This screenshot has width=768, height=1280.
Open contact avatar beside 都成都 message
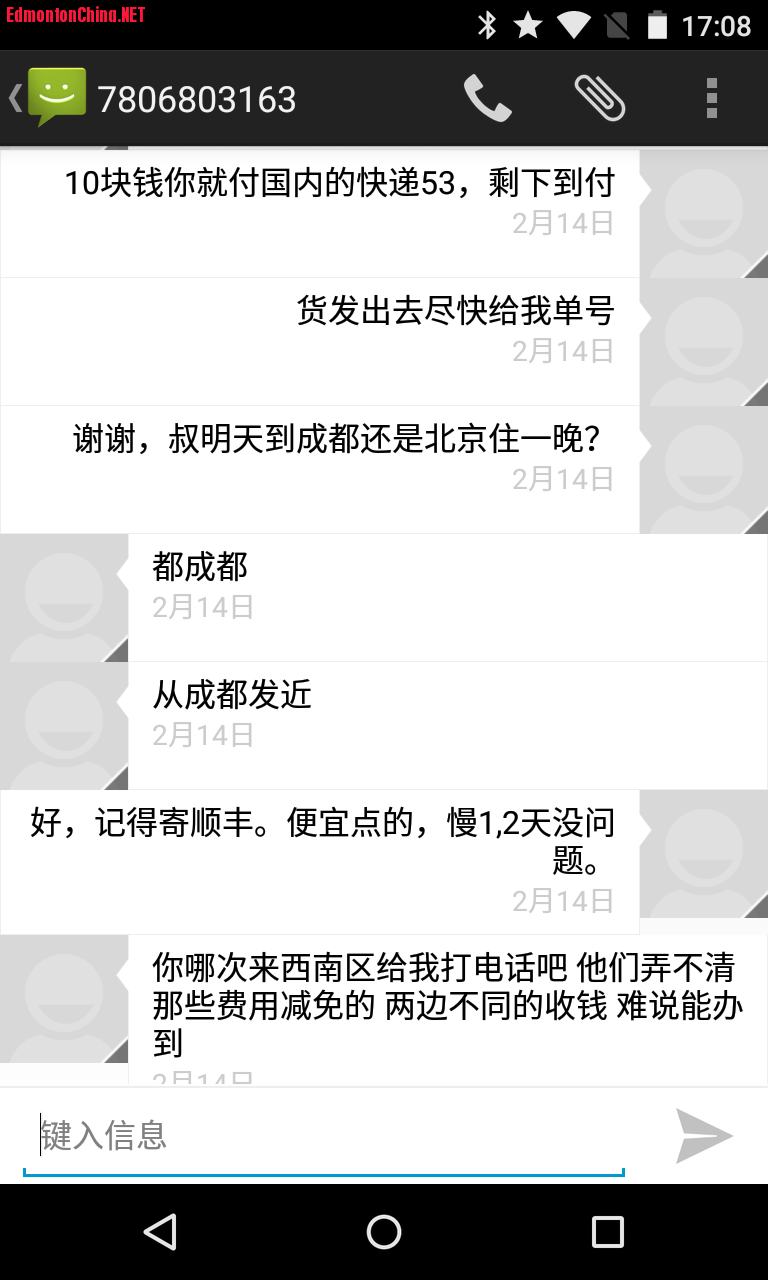(x=64, y=598)
